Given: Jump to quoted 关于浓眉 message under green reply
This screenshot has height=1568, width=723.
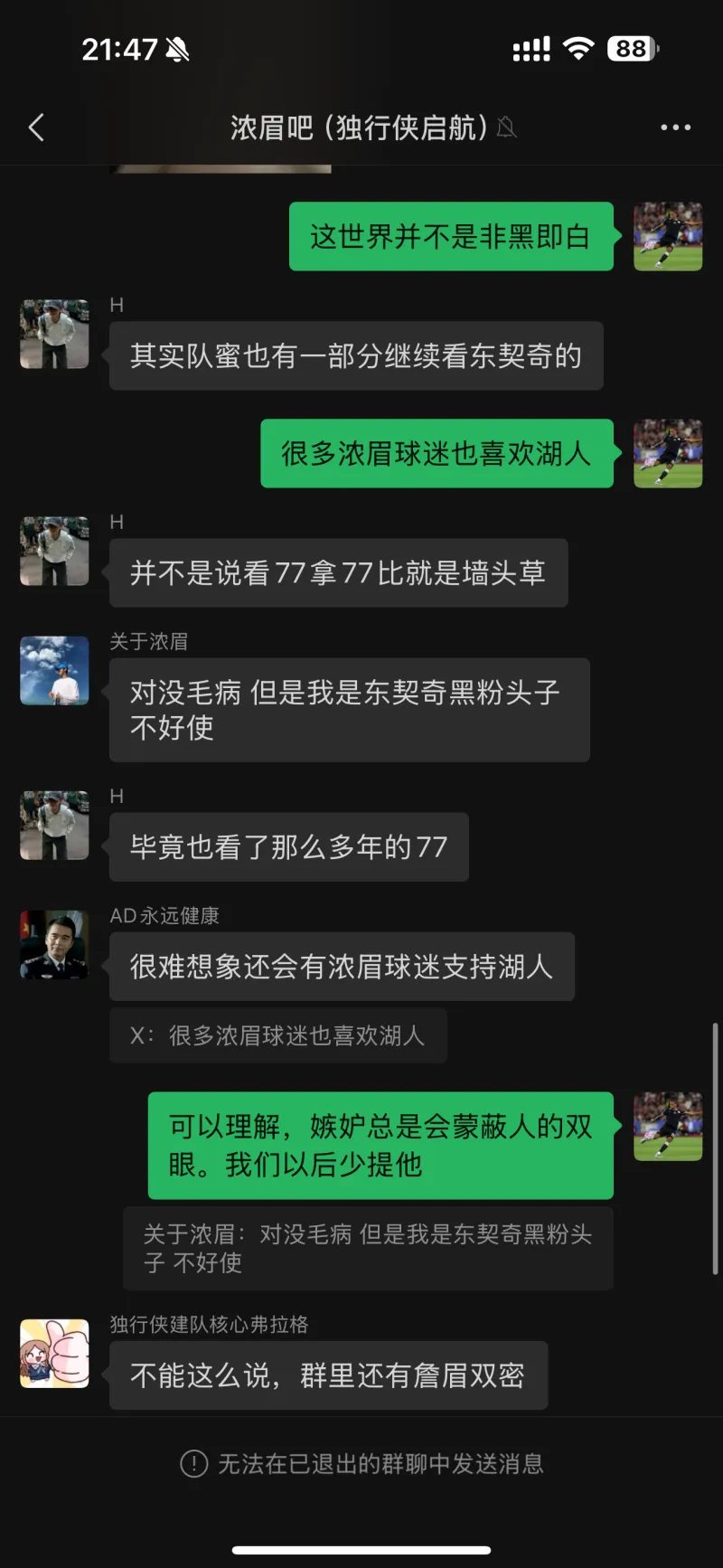Looking at the screenshot, I should point(368,1248).
